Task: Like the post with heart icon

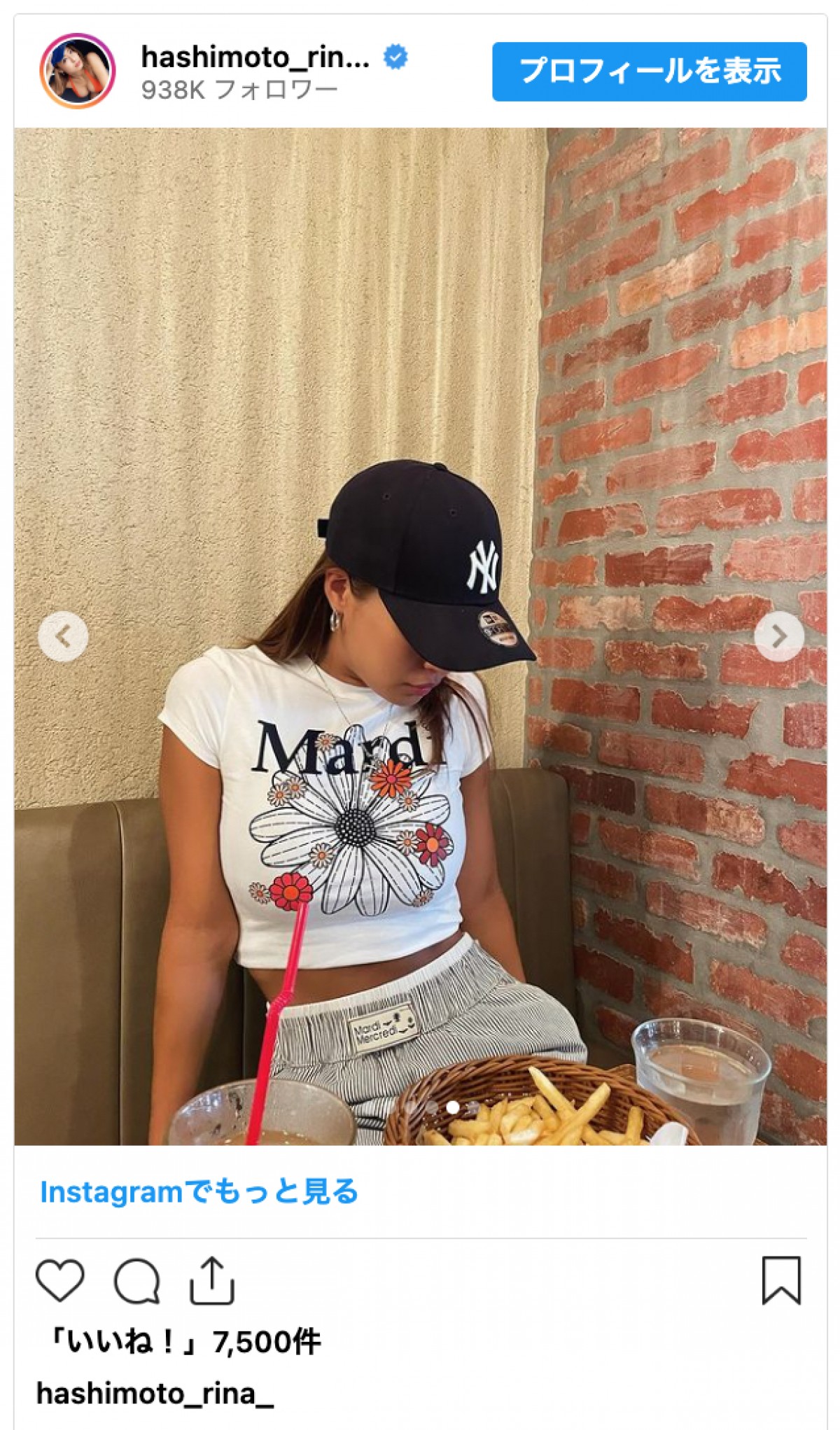Action: (60, 1281)
